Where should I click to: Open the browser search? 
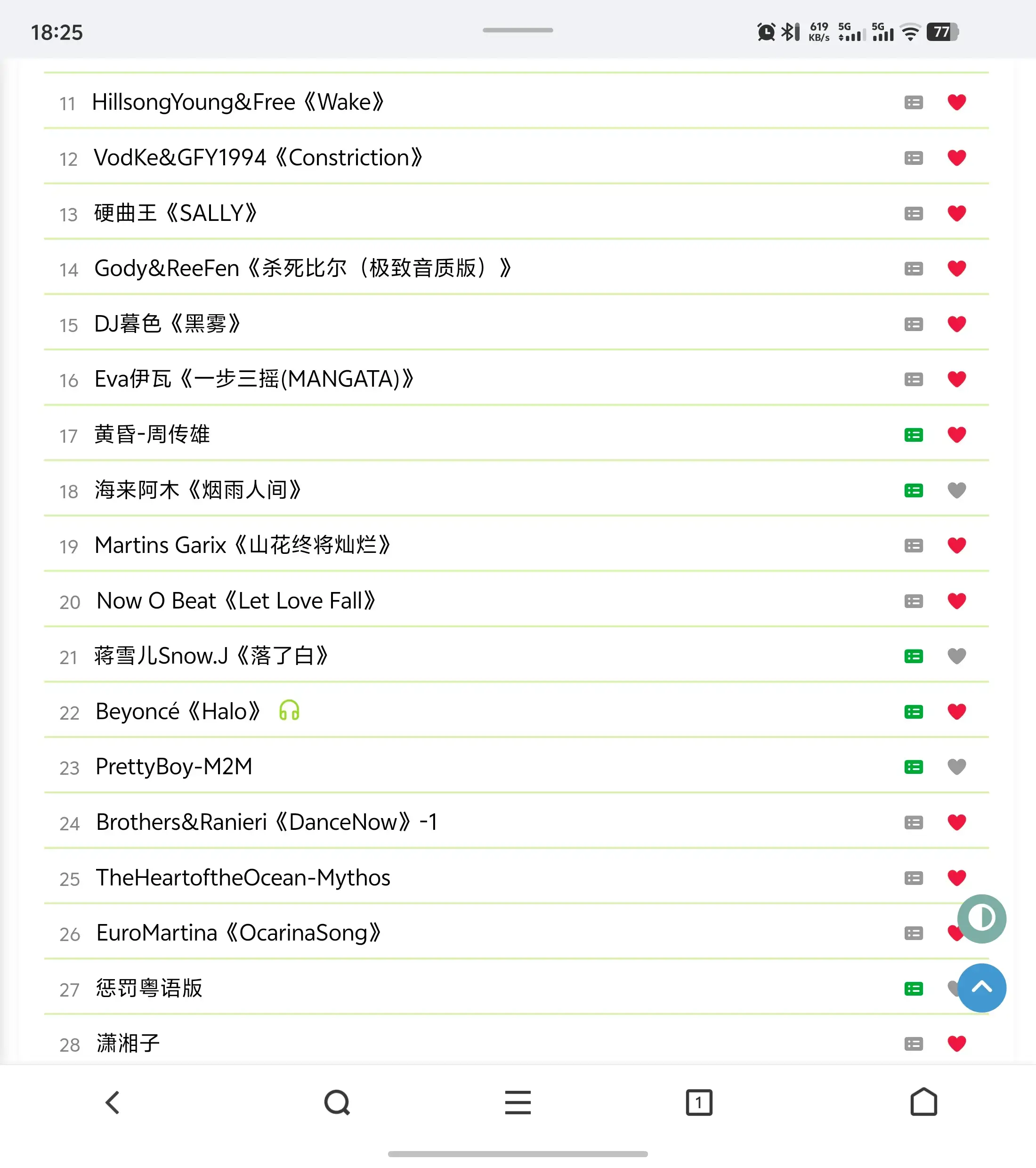[x=337, y=1102]
